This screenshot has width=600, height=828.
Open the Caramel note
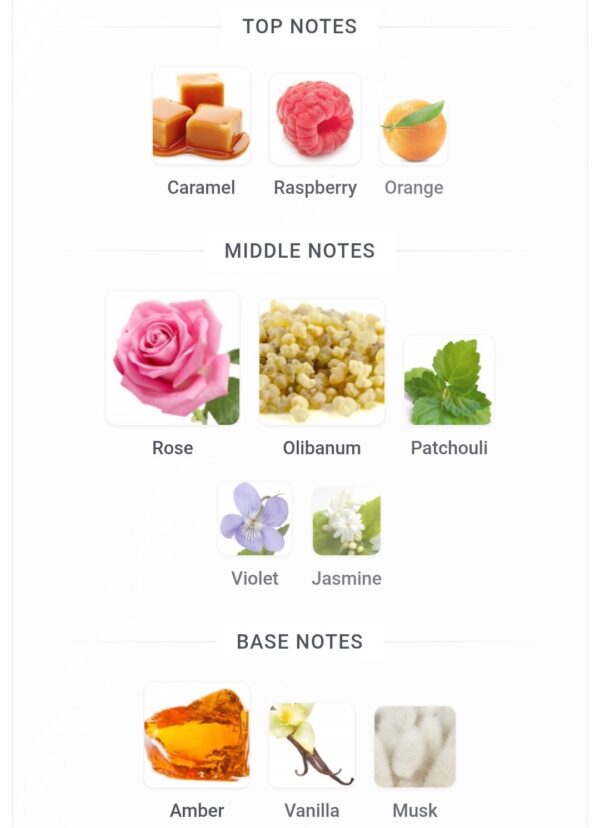coord(201,118)
